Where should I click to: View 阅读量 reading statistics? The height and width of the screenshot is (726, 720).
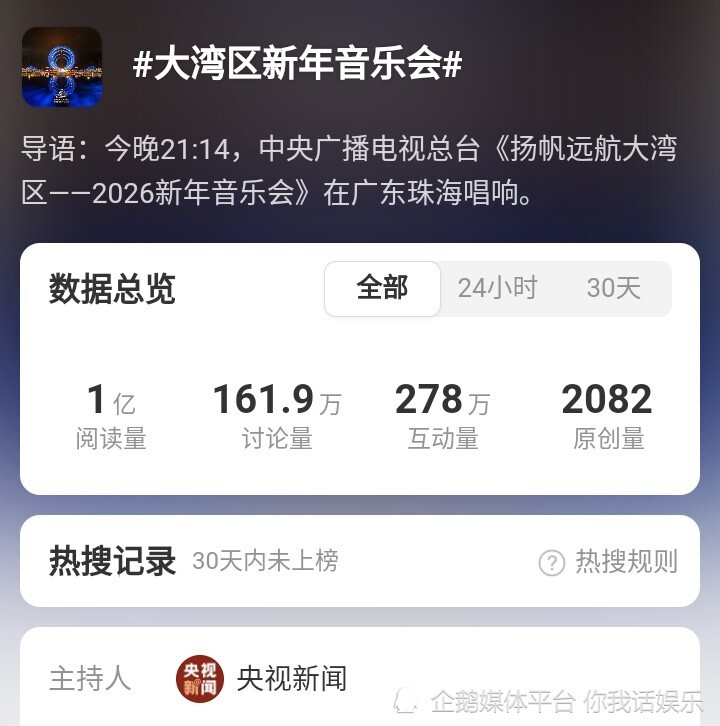[x=110, y=410]
